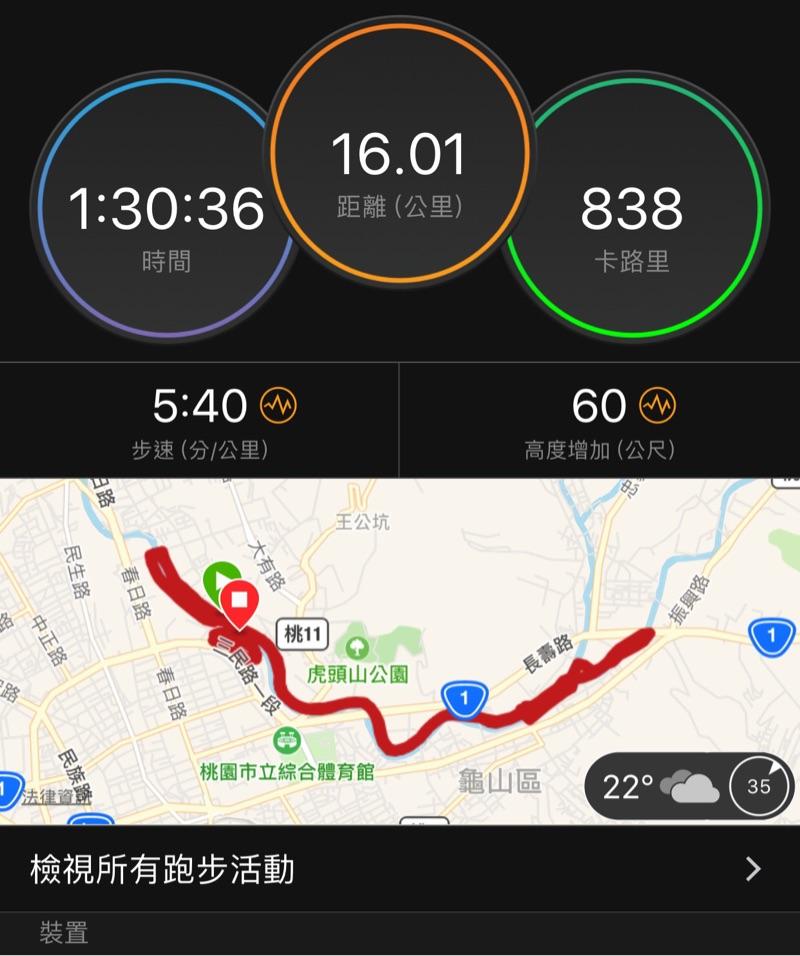Open view all running activities row
This screenshot has height=956, width=800.
pos(400,869)
